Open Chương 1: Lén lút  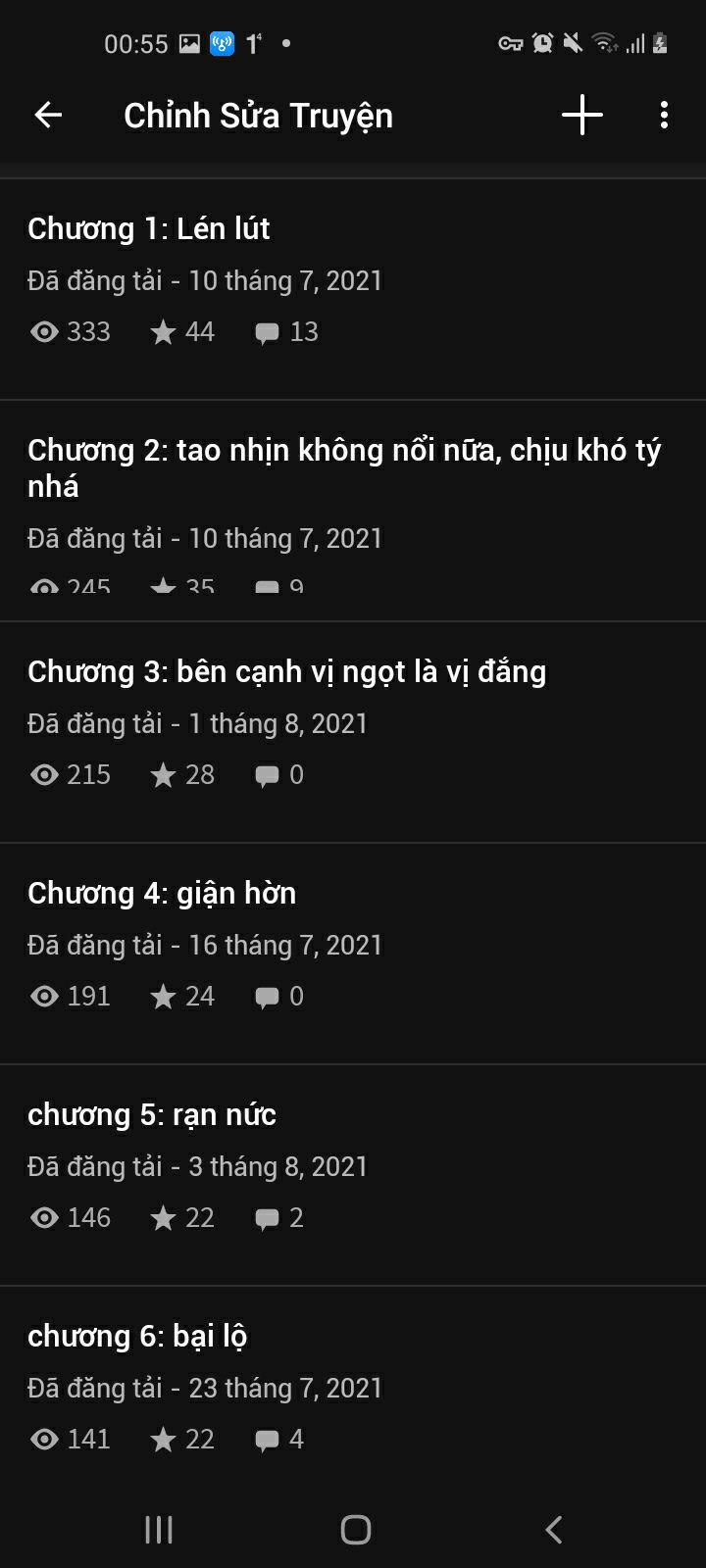(353, 289)
